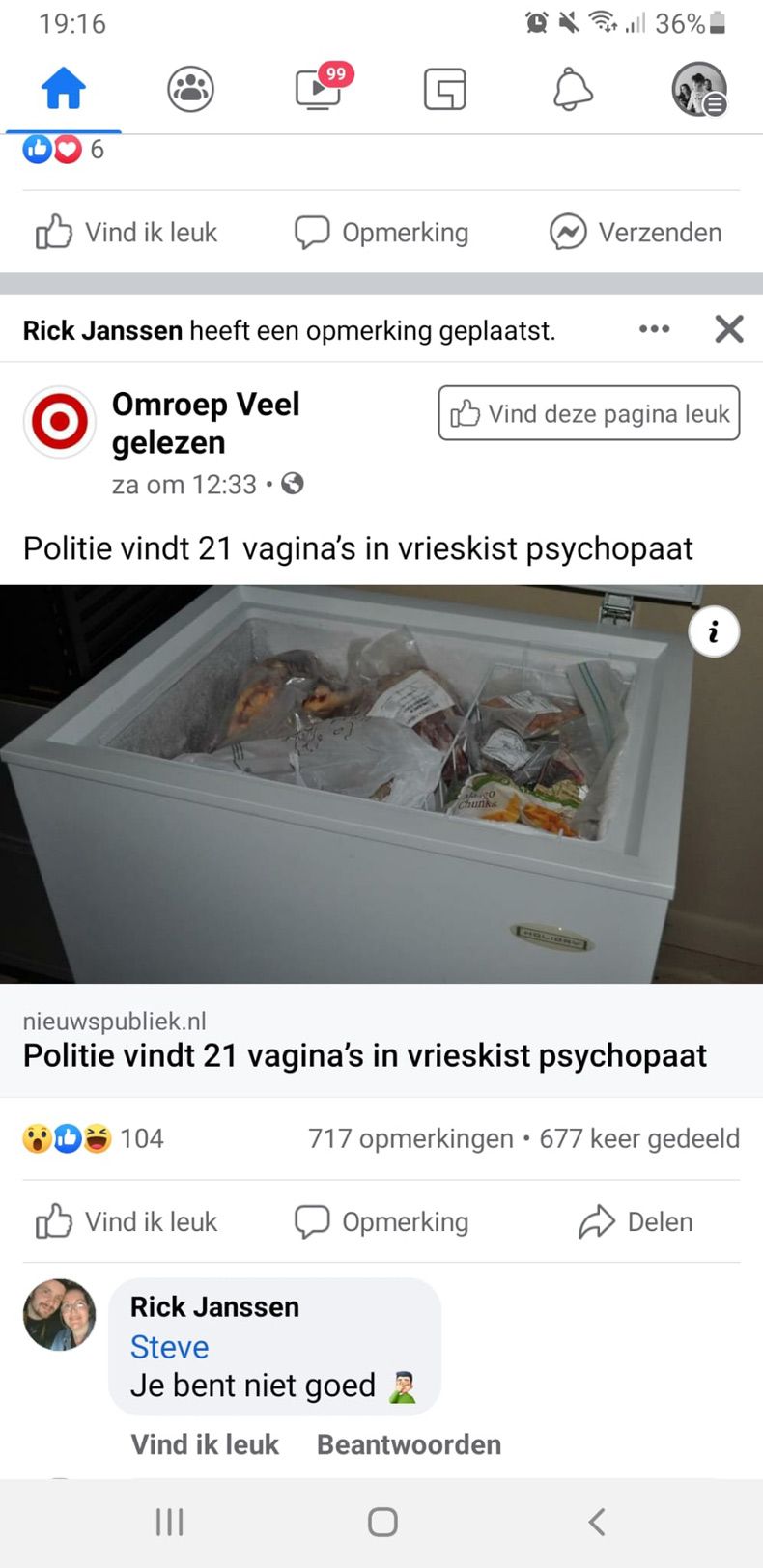
Task: Open the Gaming tab icon
Action: 444,88
